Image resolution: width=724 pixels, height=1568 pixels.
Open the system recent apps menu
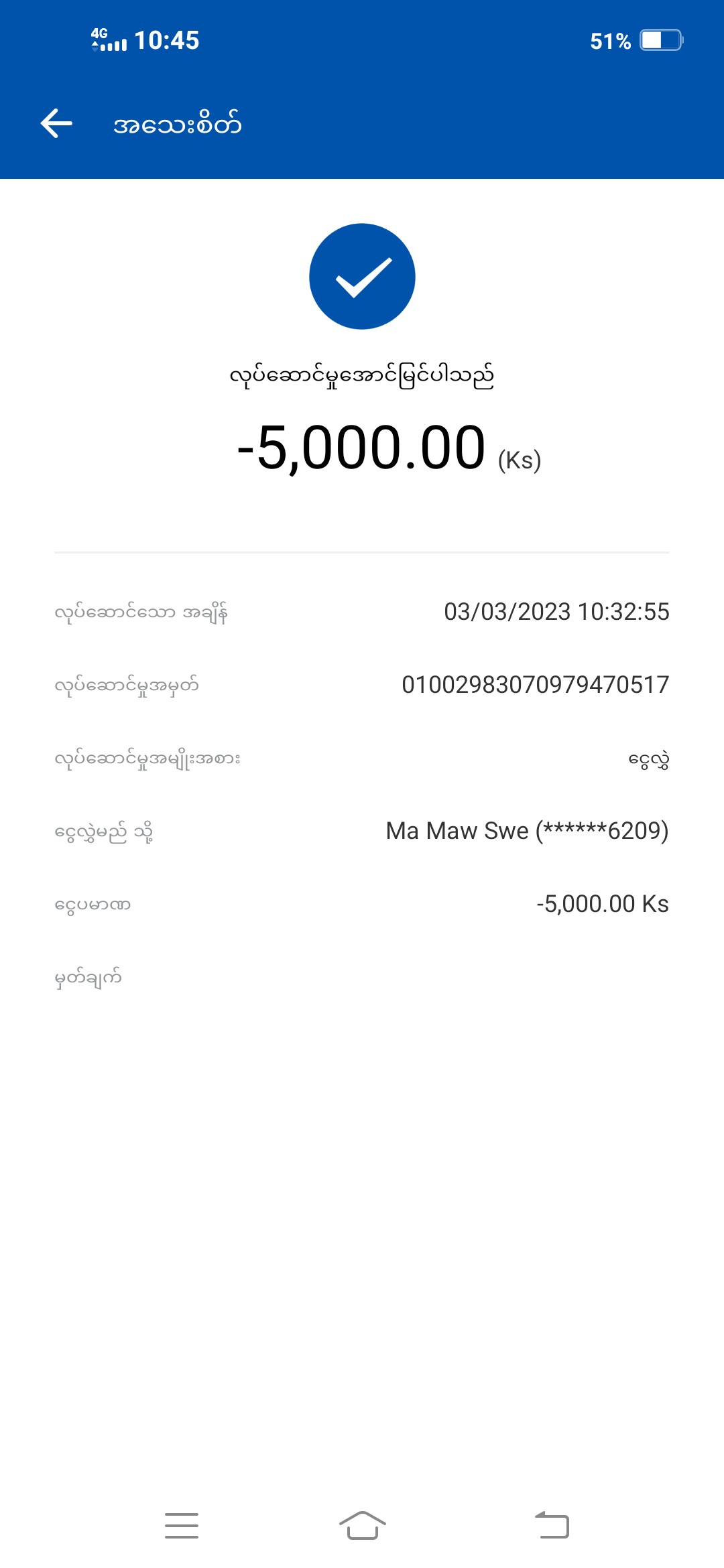click(x=182, y=1526)
